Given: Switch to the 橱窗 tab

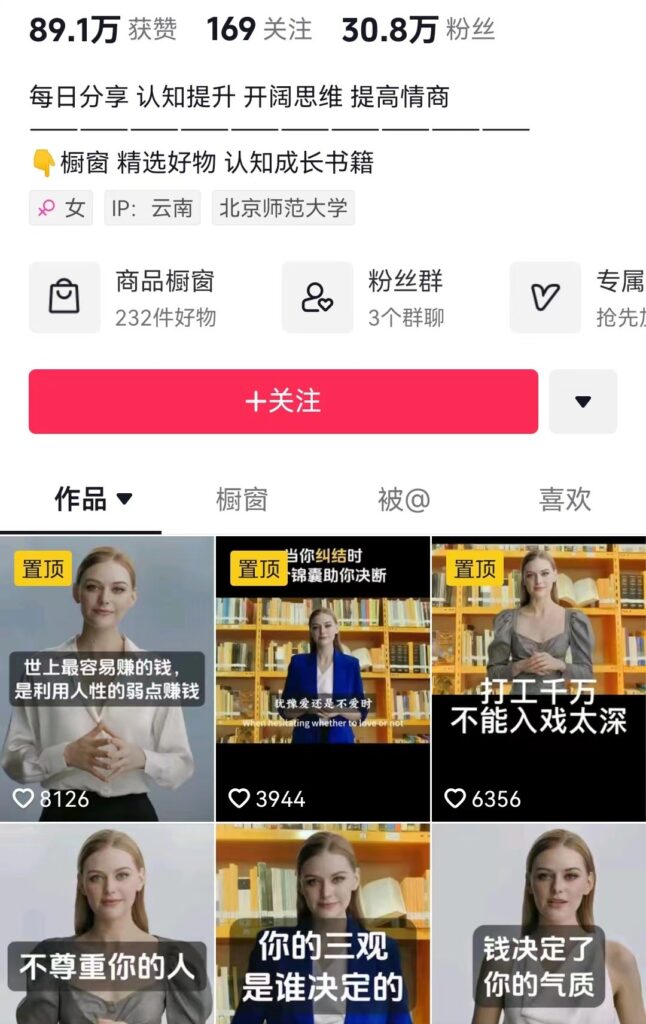Looking at the screenshot, I should pyautogui.click(x=242, y=499).
